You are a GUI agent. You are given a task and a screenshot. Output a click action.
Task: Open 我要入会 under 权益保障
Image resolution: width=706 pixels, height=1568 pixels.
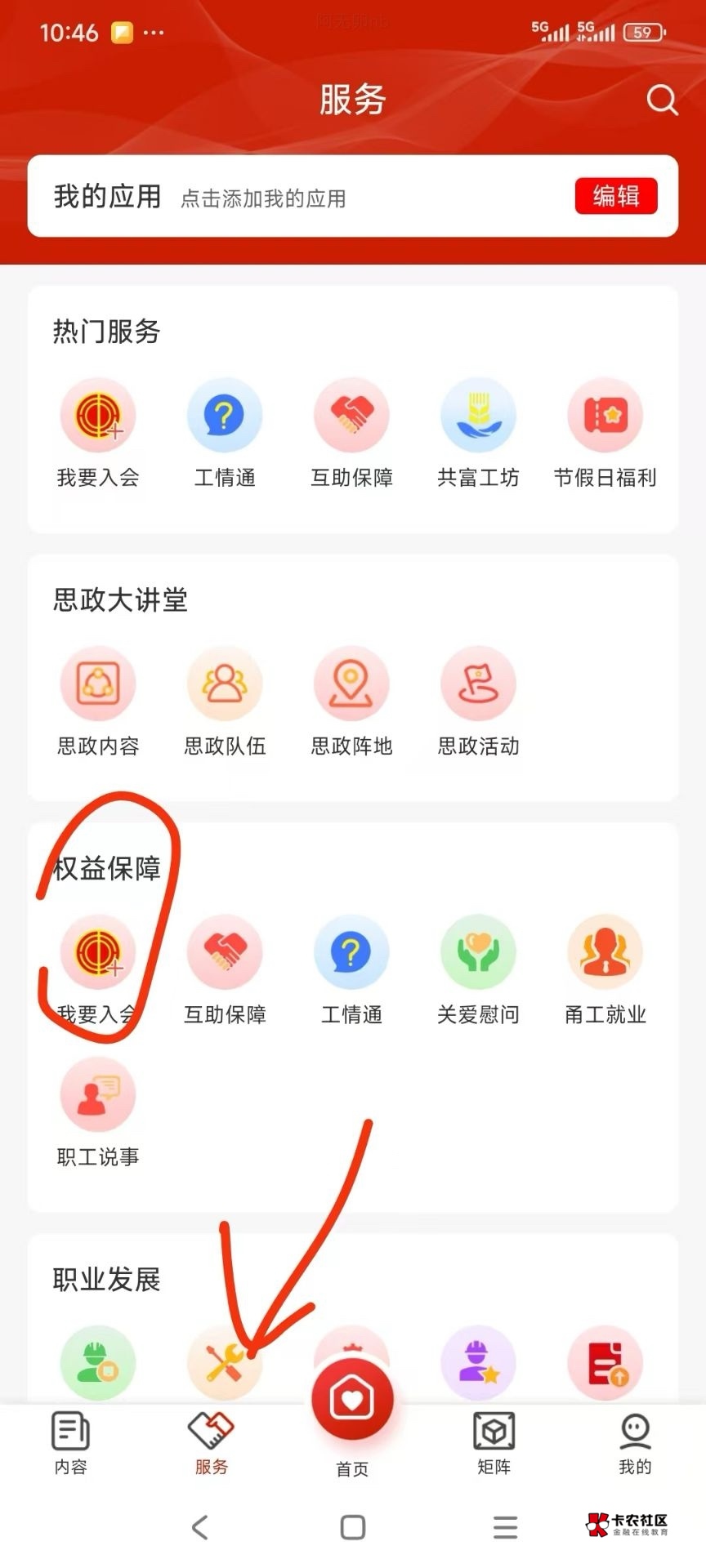(98, 971)
